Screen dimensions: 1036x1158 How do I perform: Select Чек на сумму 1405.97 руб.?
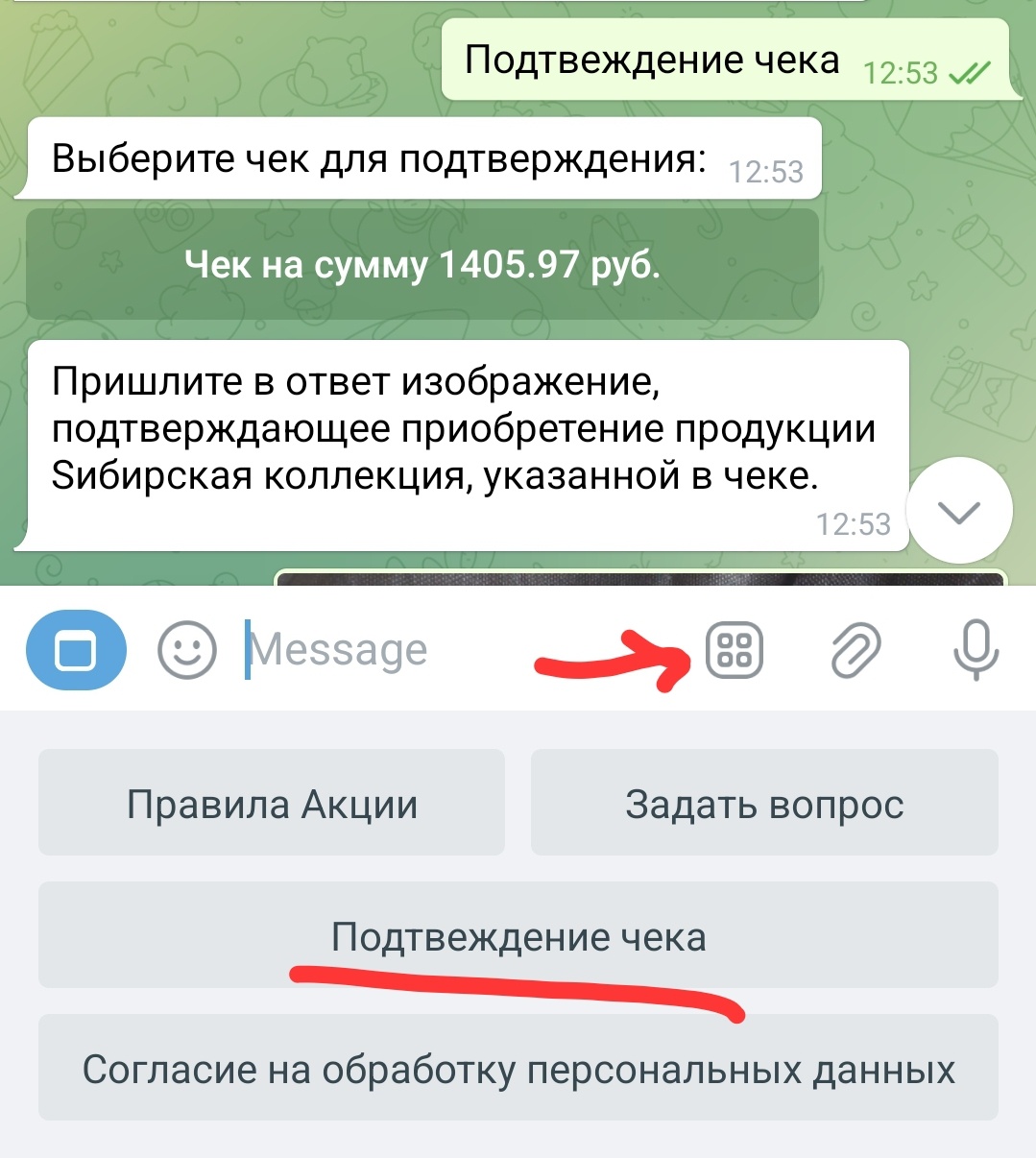tap(422, 265)
